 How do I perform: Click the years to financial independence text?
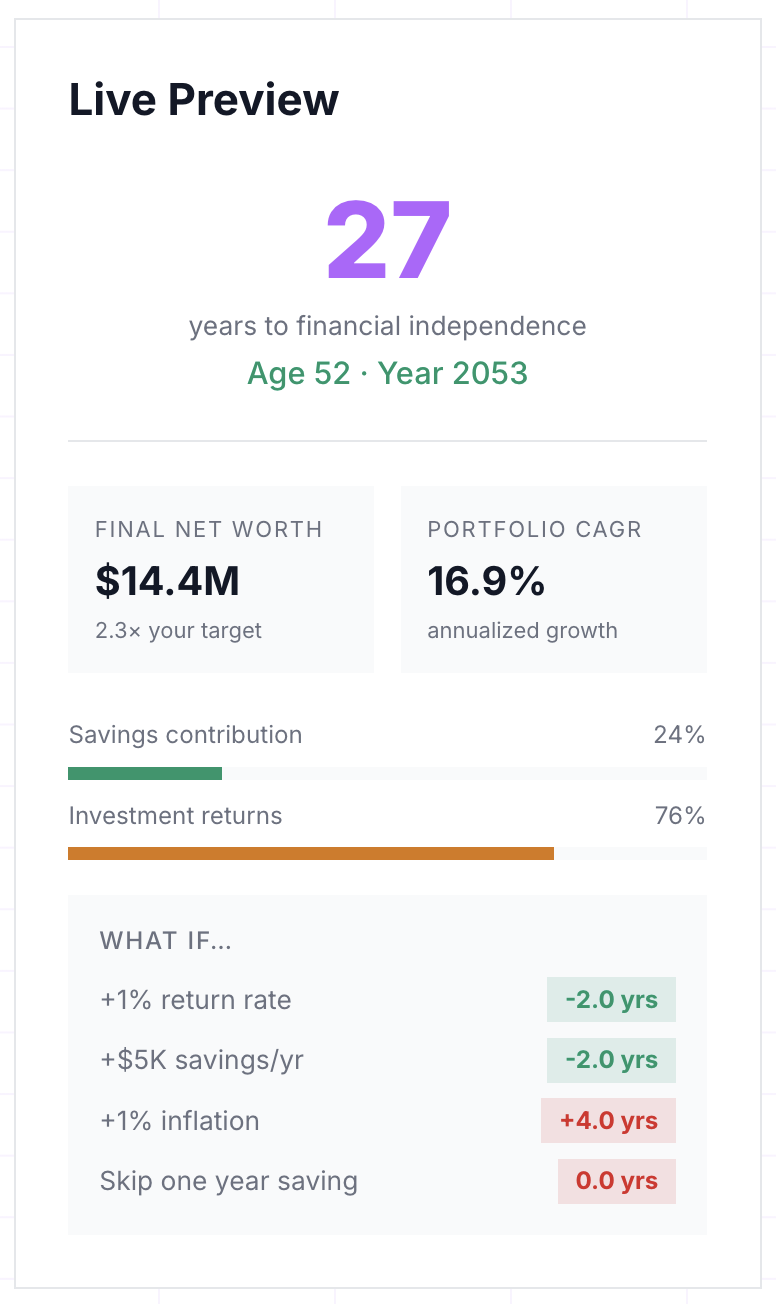click(x=388, y=326)
